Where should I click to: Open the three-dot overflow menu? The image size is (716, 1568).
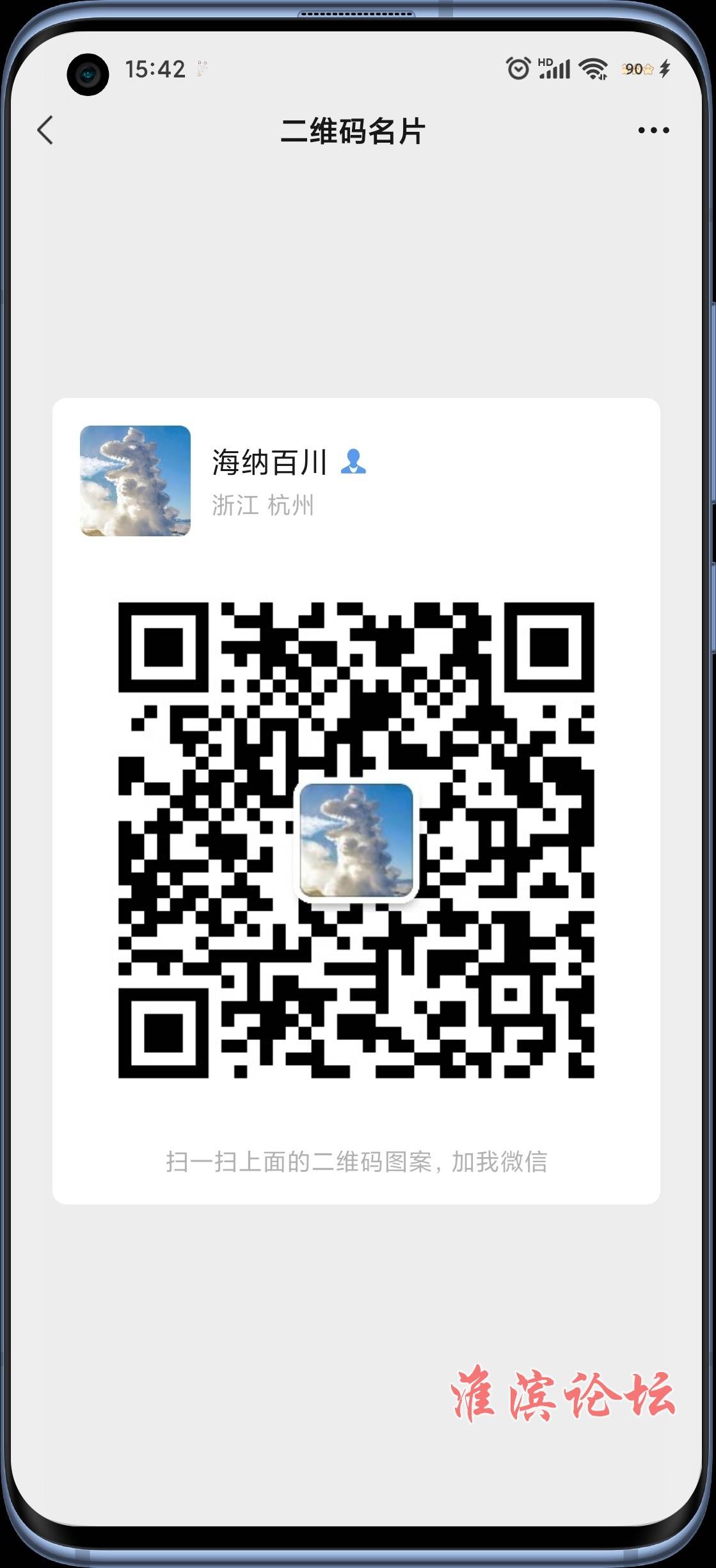[653, 131]
